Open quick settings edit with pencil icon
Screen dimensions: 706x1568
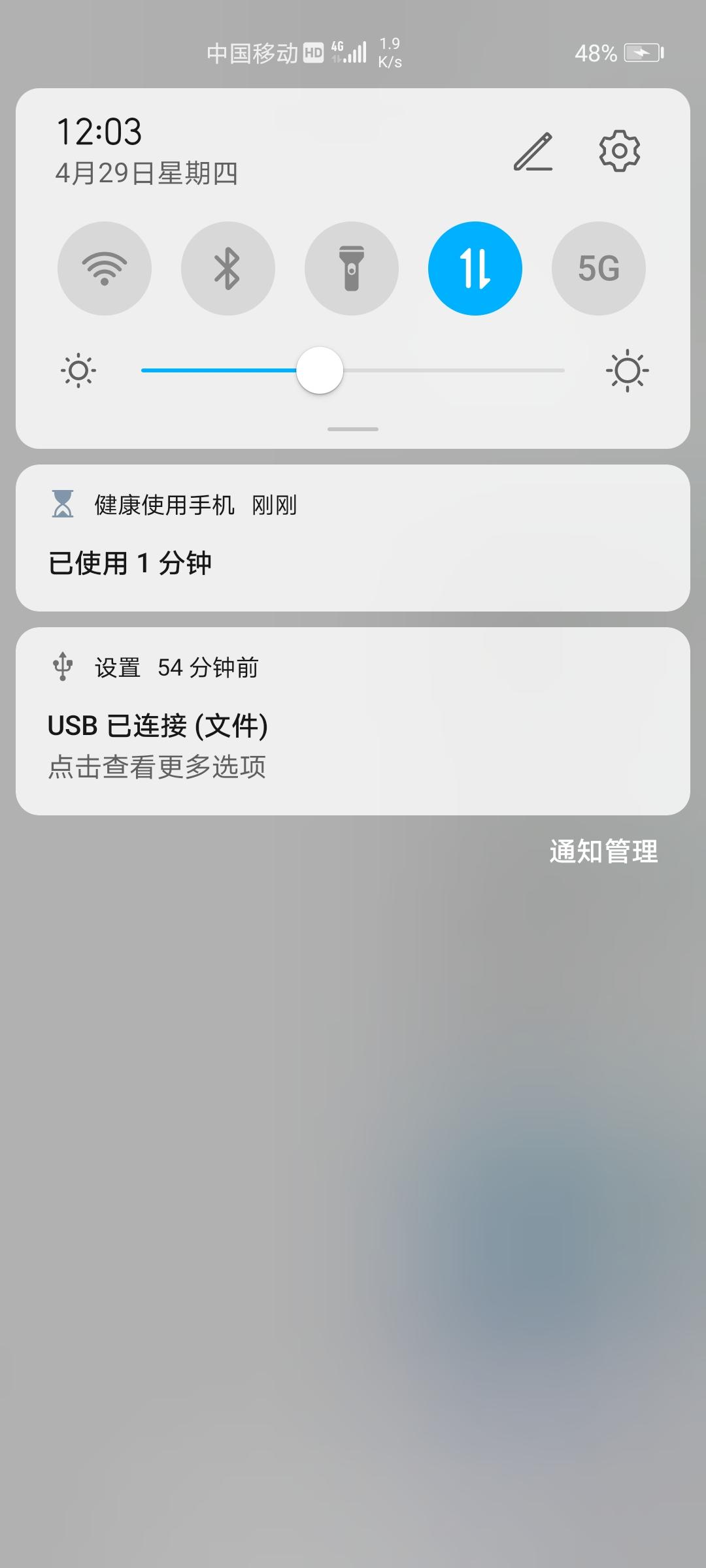(x=534, y=152)
